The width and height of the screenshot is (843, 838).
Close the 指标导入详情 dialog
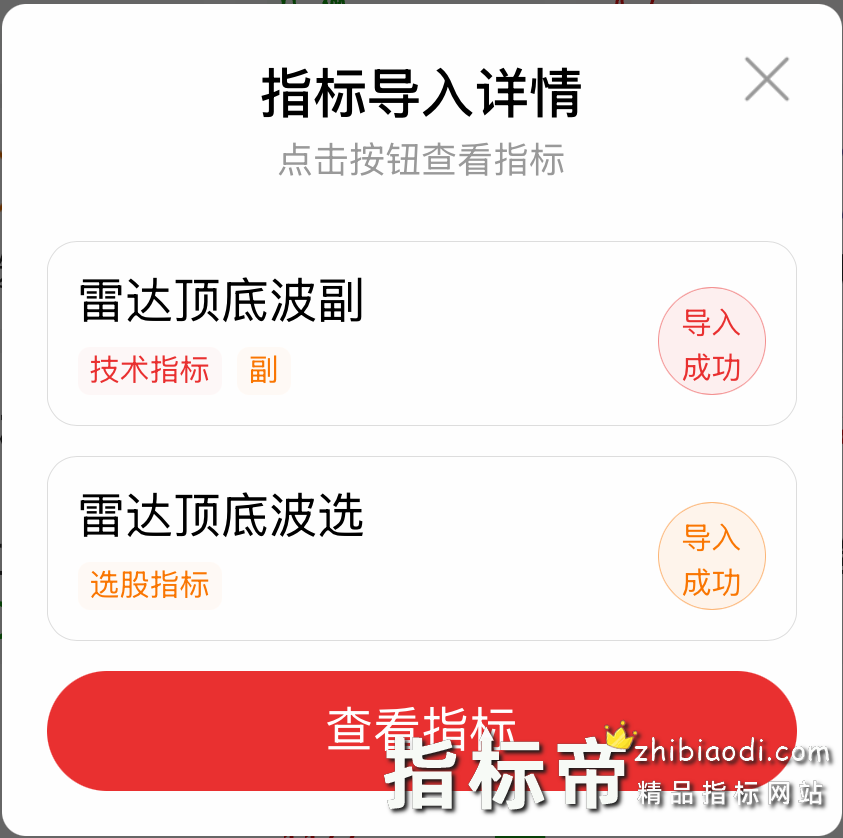[x=766, y=79]
